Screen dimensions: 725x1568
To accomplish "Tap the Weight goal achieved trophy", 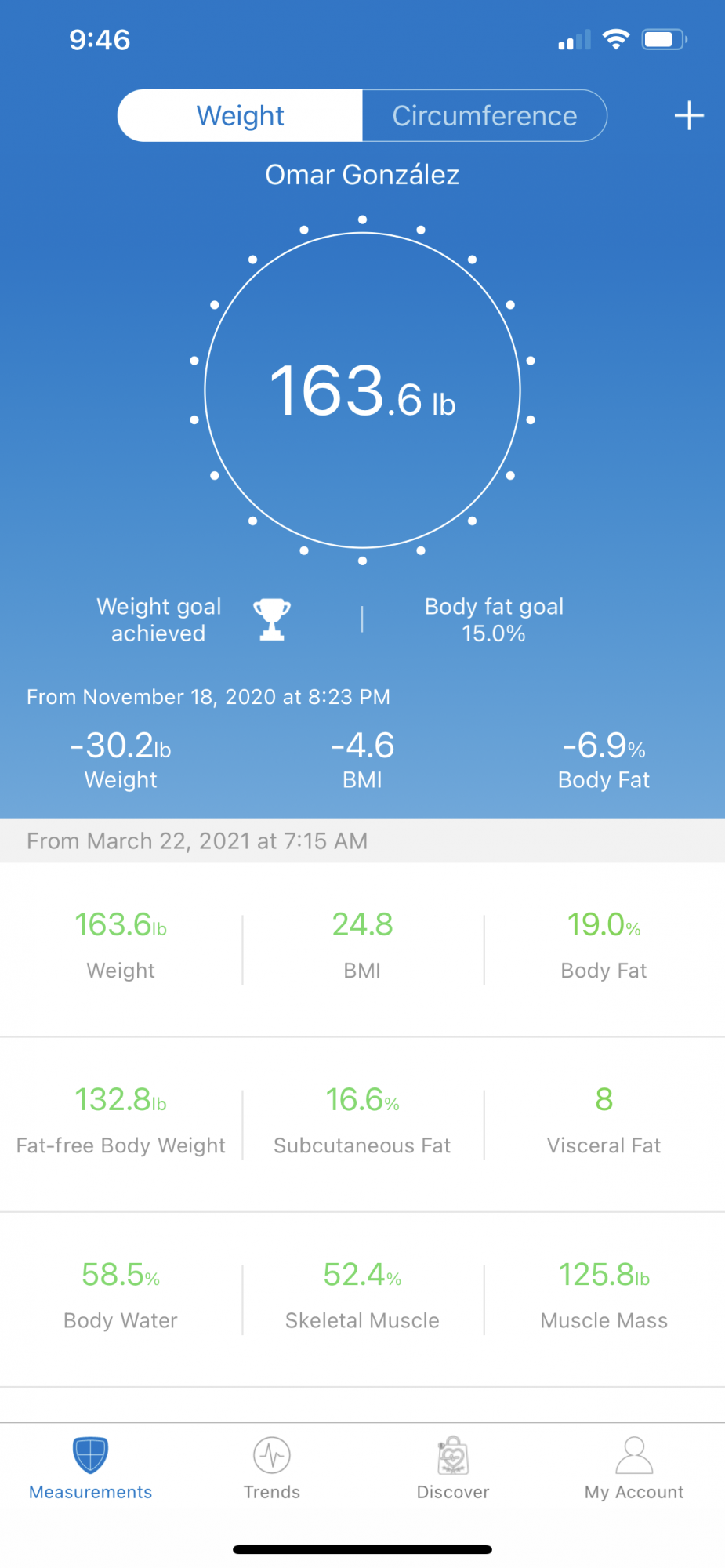I will pyautogui.click(x=272, y=619).
